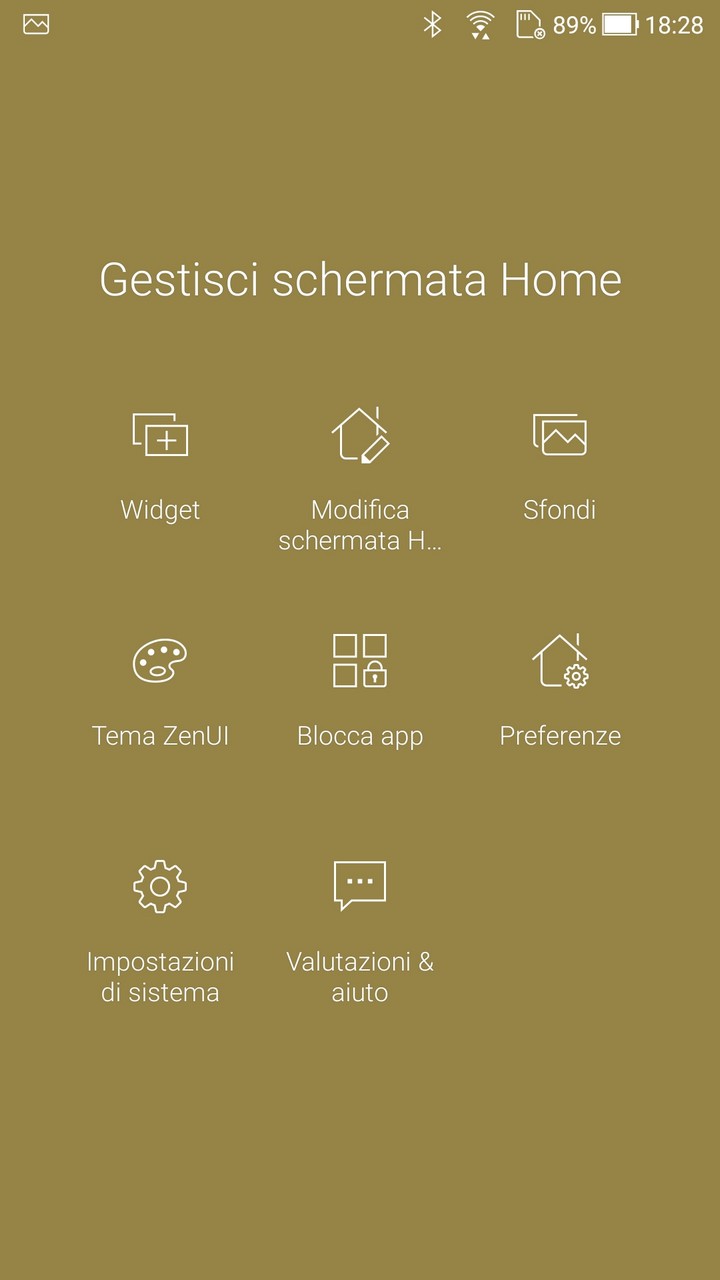Open Blocca app
The width and height of the screenshot is (720, 1280).
click(x=360, y=692)
